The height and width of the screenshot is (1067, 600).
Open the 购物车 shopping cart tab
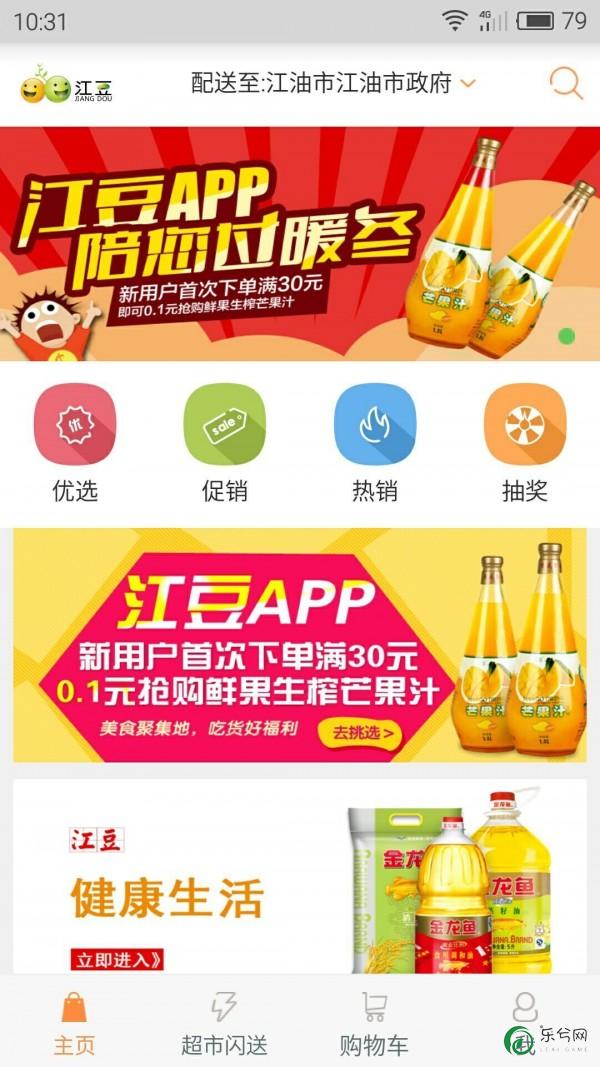[x=374, y=1024]
